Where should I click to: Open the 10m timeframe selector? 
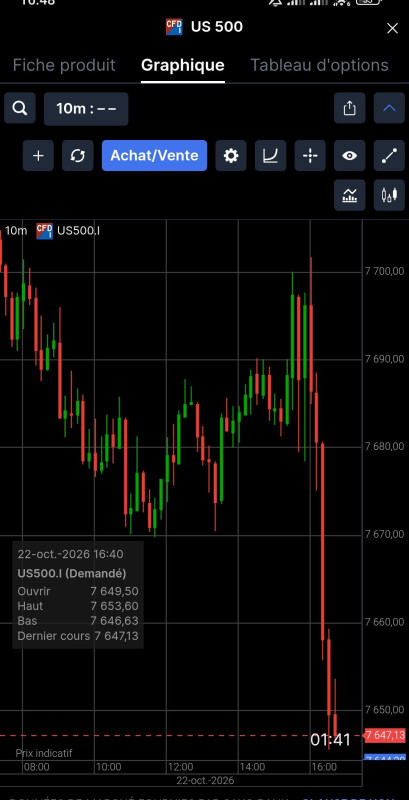pyautogui.click(x=86, y=109)
